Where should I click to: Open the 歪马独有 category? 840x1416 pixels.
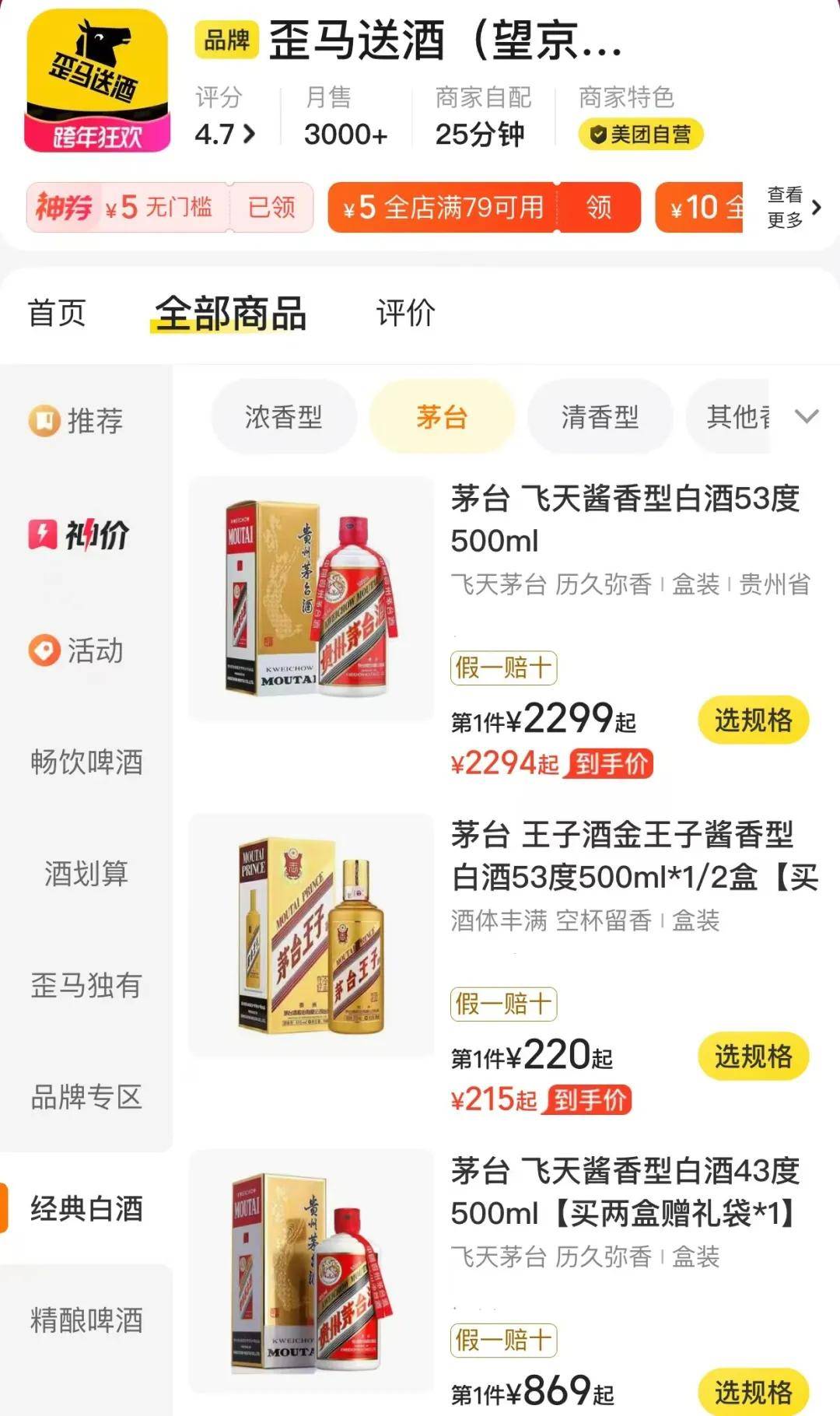pos(86,986)
